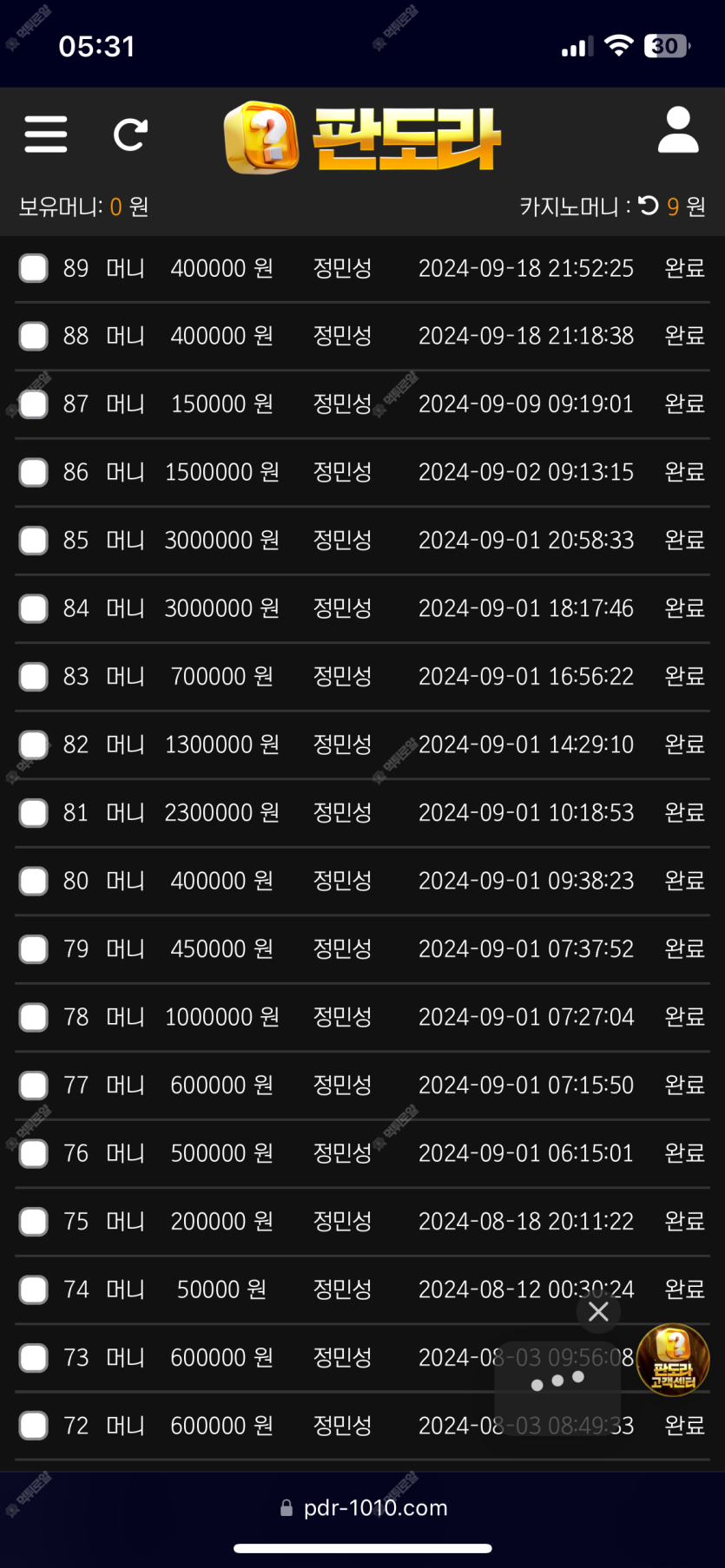Check the 1500000 원 entry 86
The height and width of the screenshot is (1568, 725).
34,472
